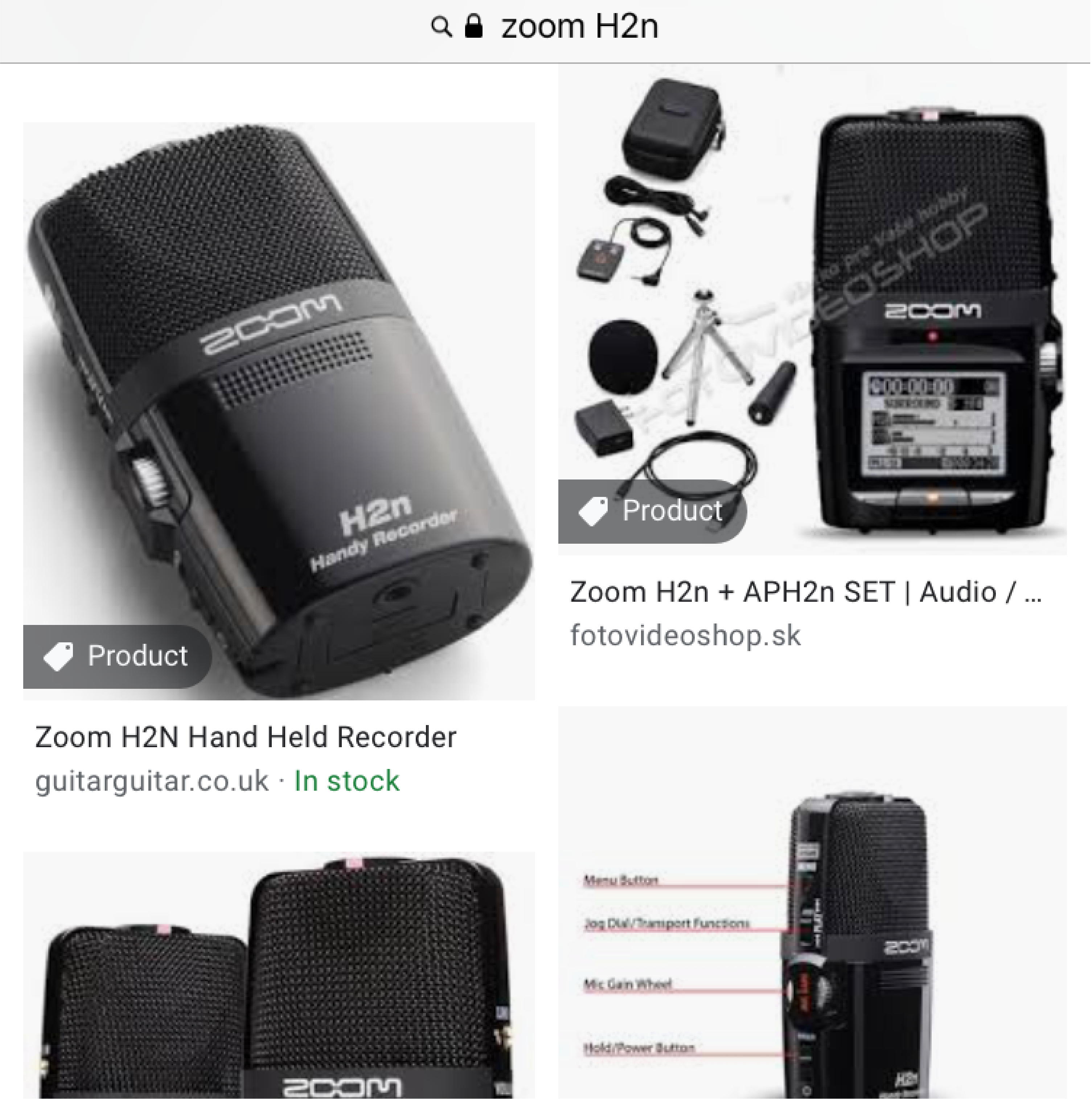Open the Zoom H2n + APH2n SET title link
Viewport: 1092px width, 1099px height.
coord(806,592)
